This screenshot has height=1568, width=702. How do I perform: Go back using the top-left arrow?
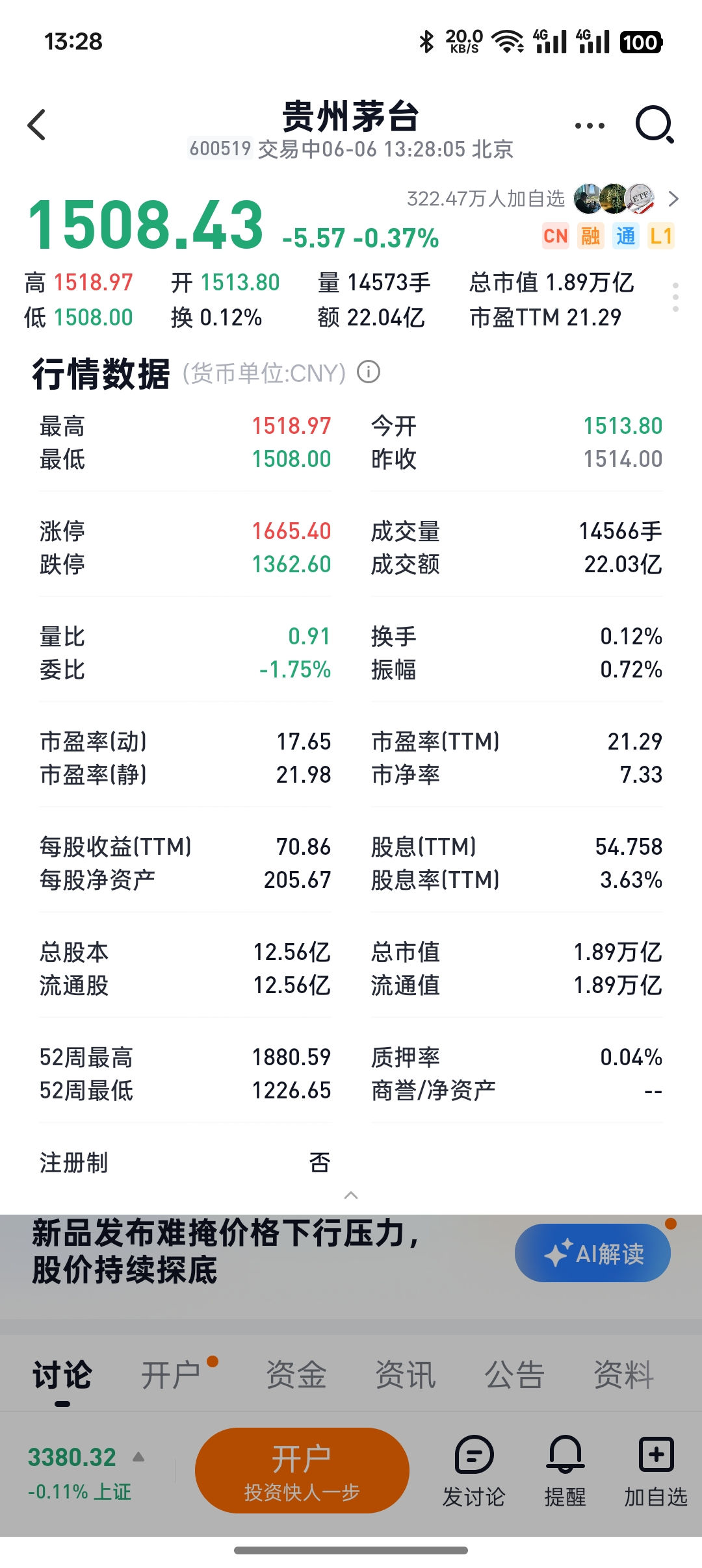coord(37,124)
